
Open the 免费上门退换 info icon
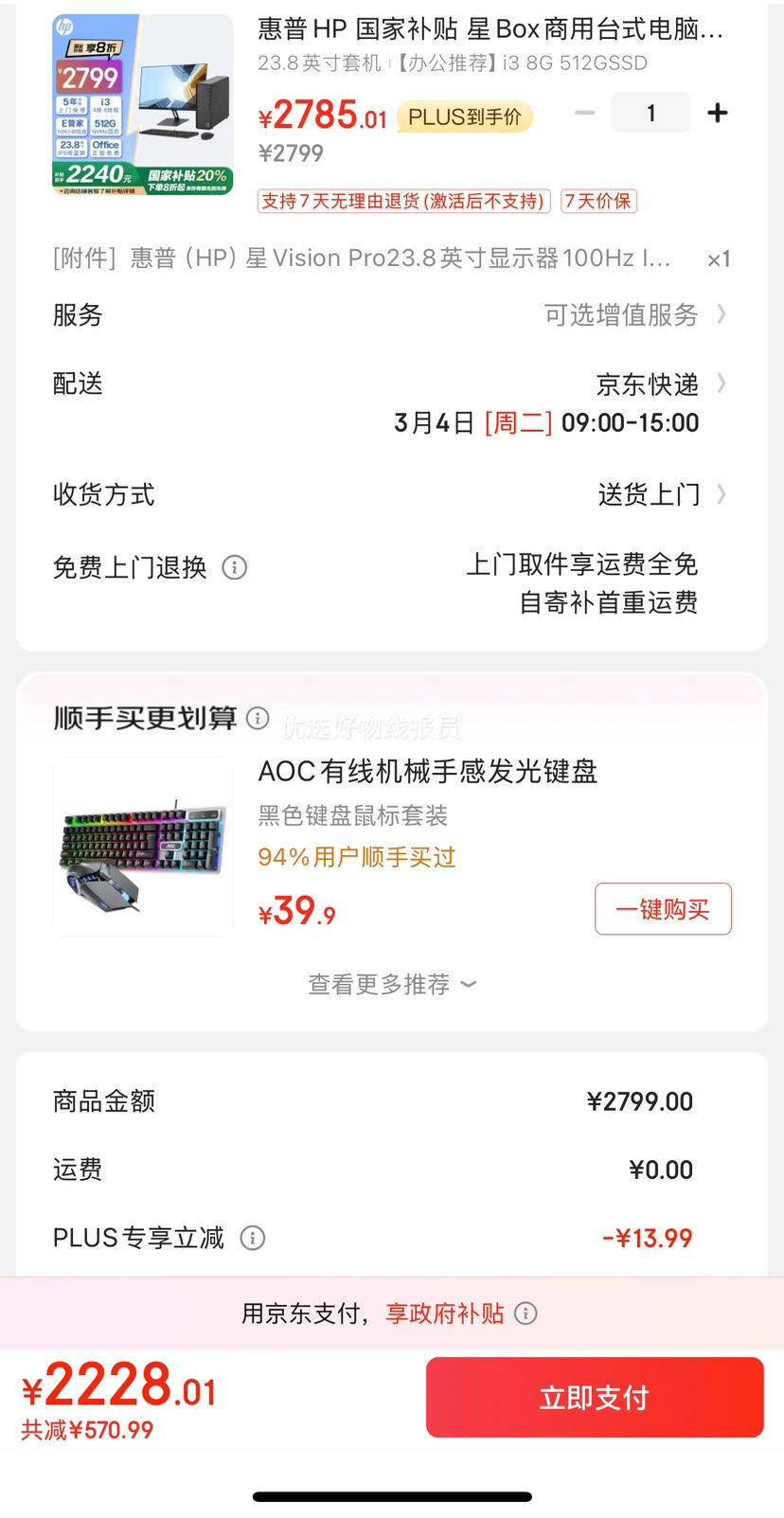coord(233,567)
